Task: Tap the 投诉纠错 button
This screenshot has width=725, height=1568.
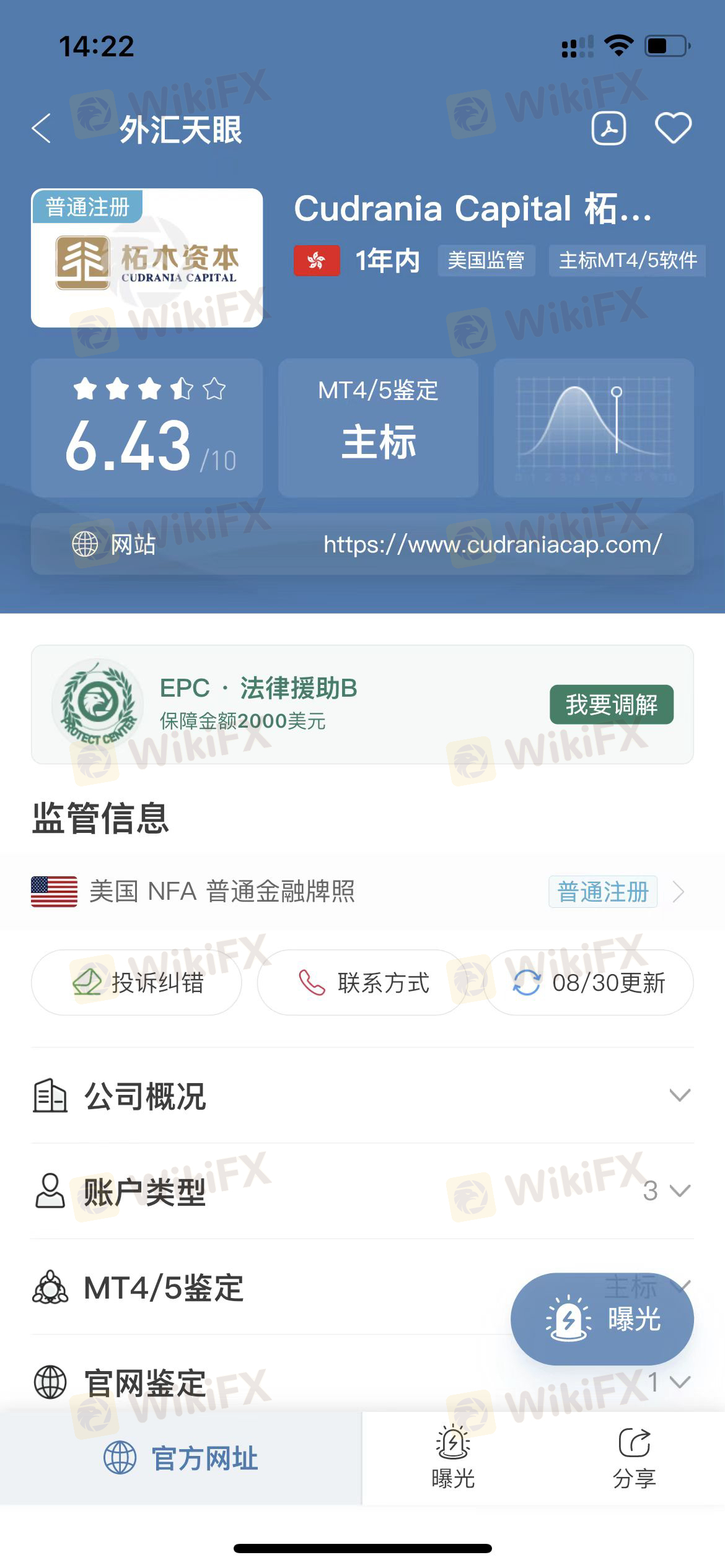Action: point(136,982)
